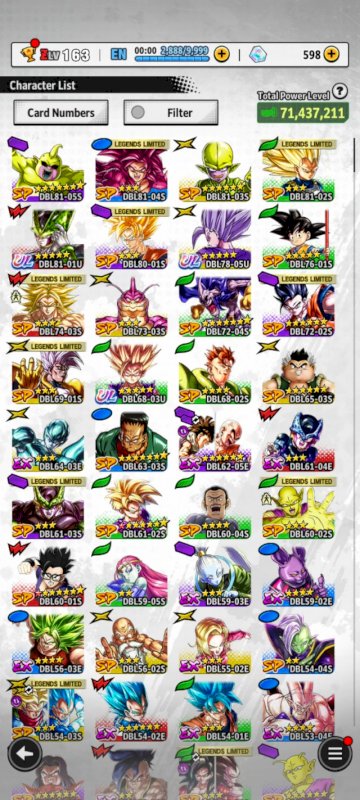Open character card DBL59-05S
This screenshot has width=360, height=800.
pos(131,574)
